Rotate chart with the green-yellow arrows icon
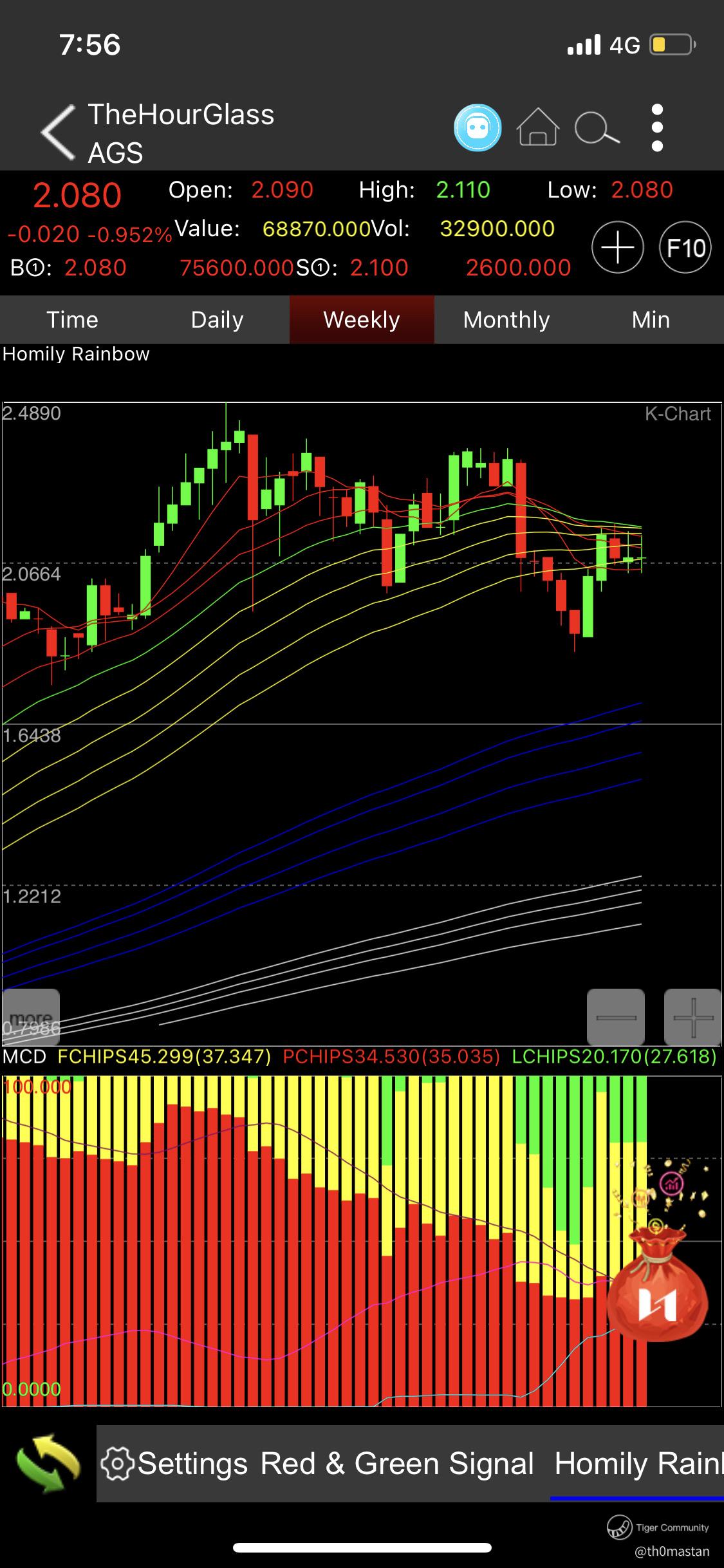This screenshot has width=724, height=1568. (48, 1463)
